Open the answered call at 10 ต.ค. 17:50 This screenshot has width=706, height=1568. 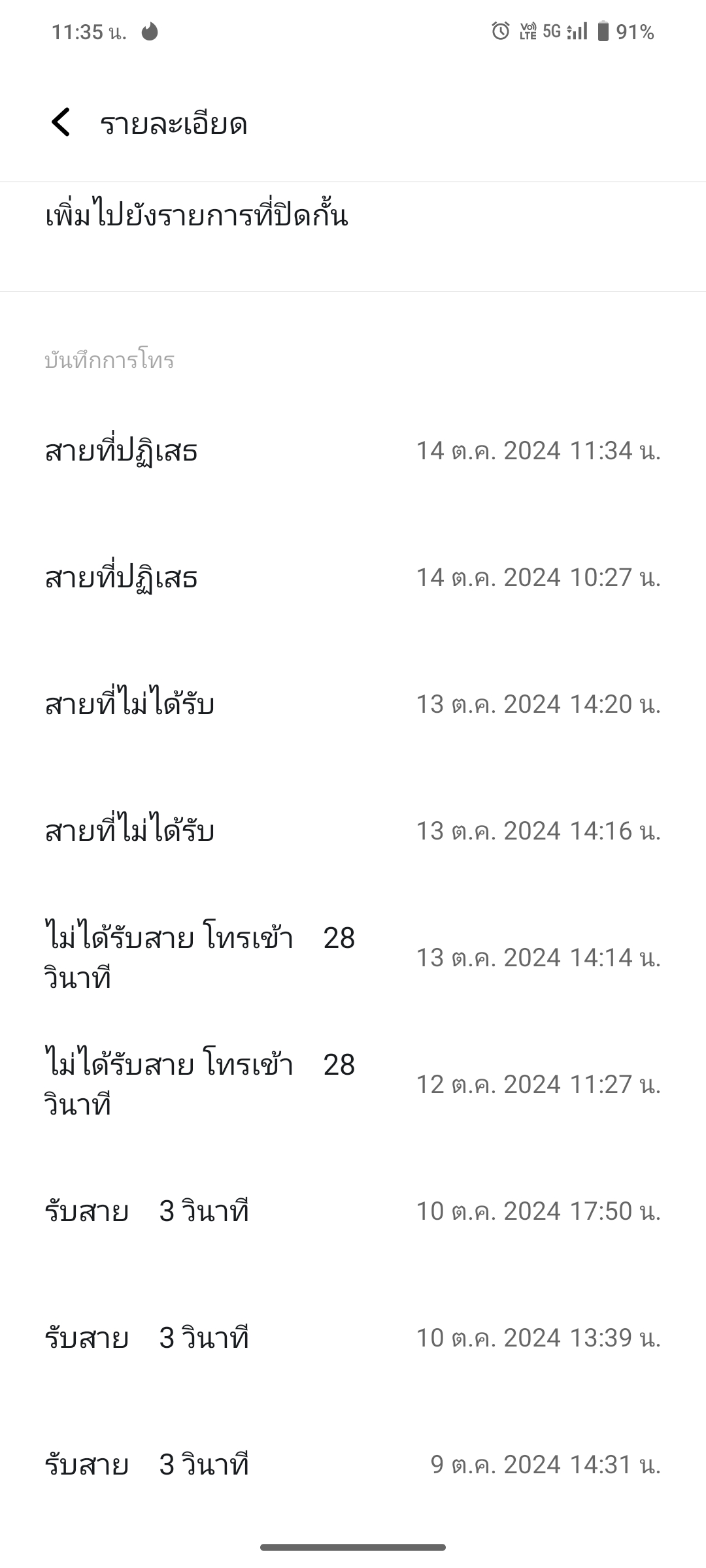(353, 1211)
